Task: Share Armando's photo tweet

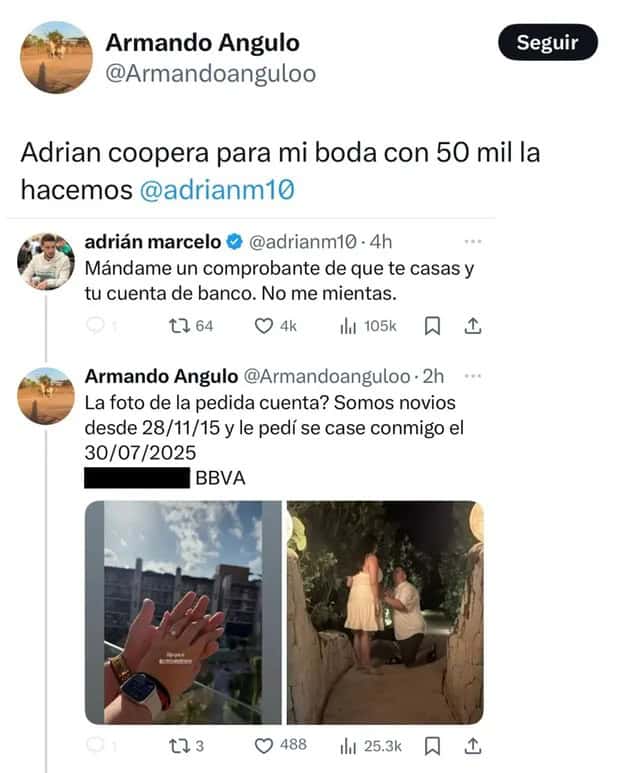Action: coord(475,745)
